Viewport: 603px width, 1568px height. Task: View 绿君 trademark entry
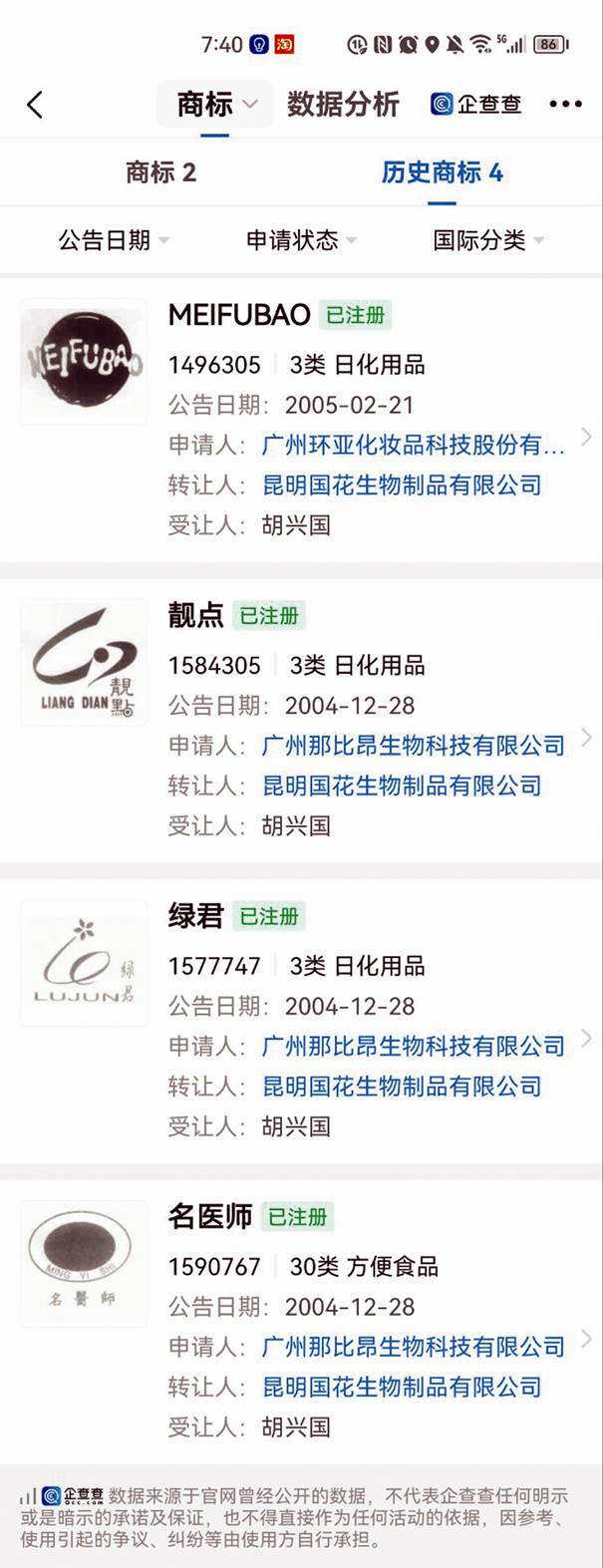[195, 916]
